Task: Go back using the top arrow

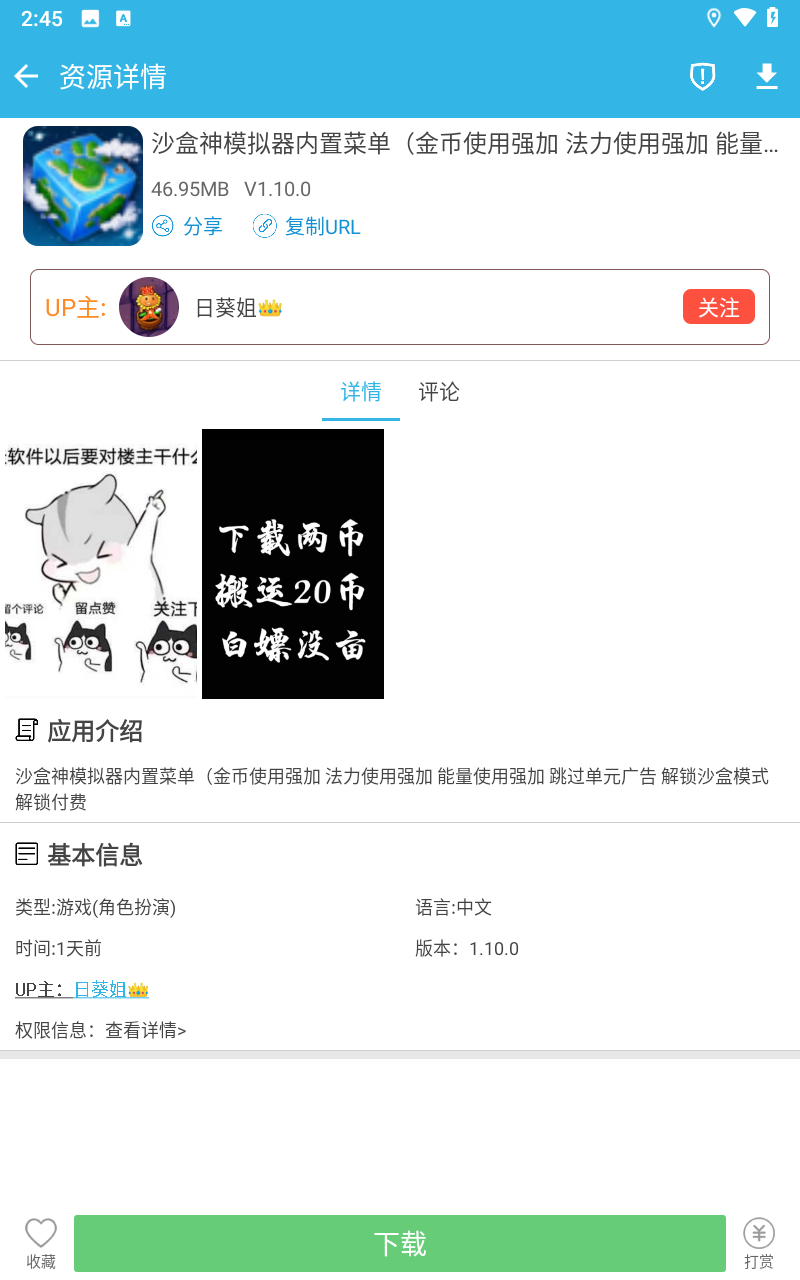Action: [26, 76]
